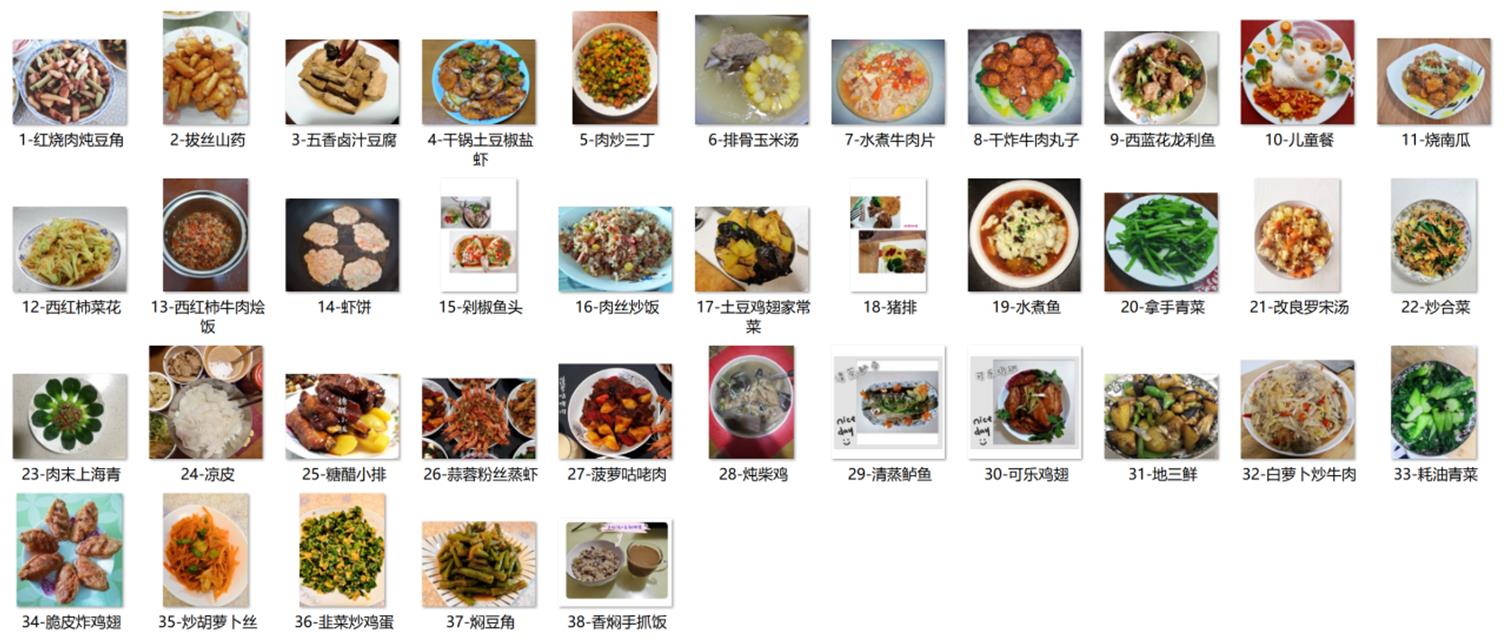The width and height of the screenshot is (1504, 642).
Task: Select the 33-耗油青菜 image
Action: tap(1434, 402)
